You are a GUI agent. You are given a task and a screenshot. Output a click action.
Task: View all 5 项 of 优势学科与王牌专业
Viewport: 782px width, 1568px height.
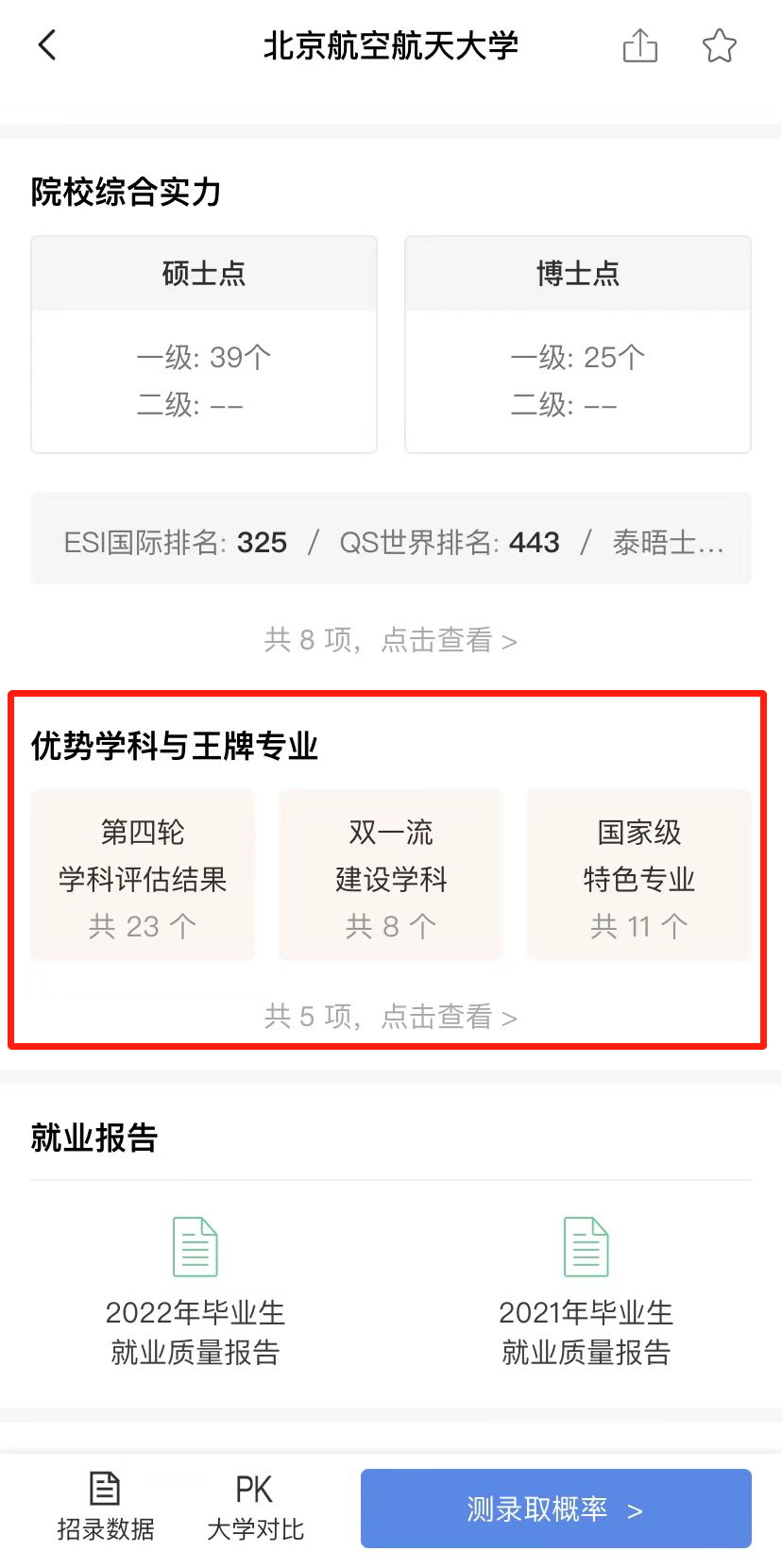(x=391, y=1017)
